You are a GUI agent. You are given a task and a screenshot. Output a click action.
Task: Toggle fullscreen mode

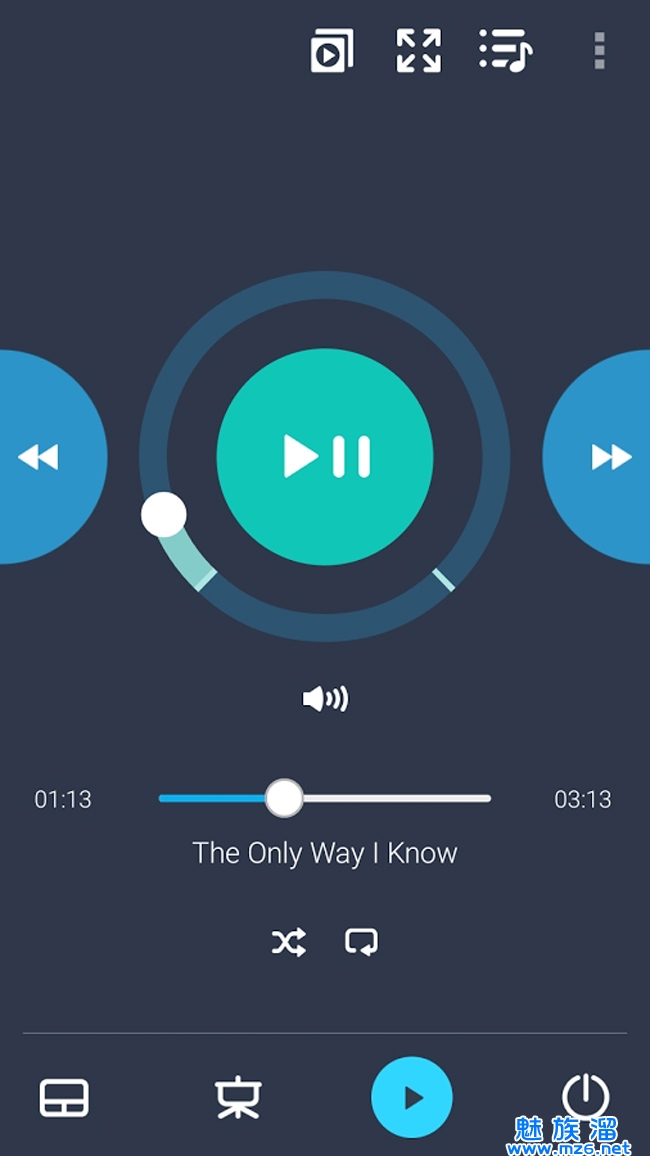418,50
